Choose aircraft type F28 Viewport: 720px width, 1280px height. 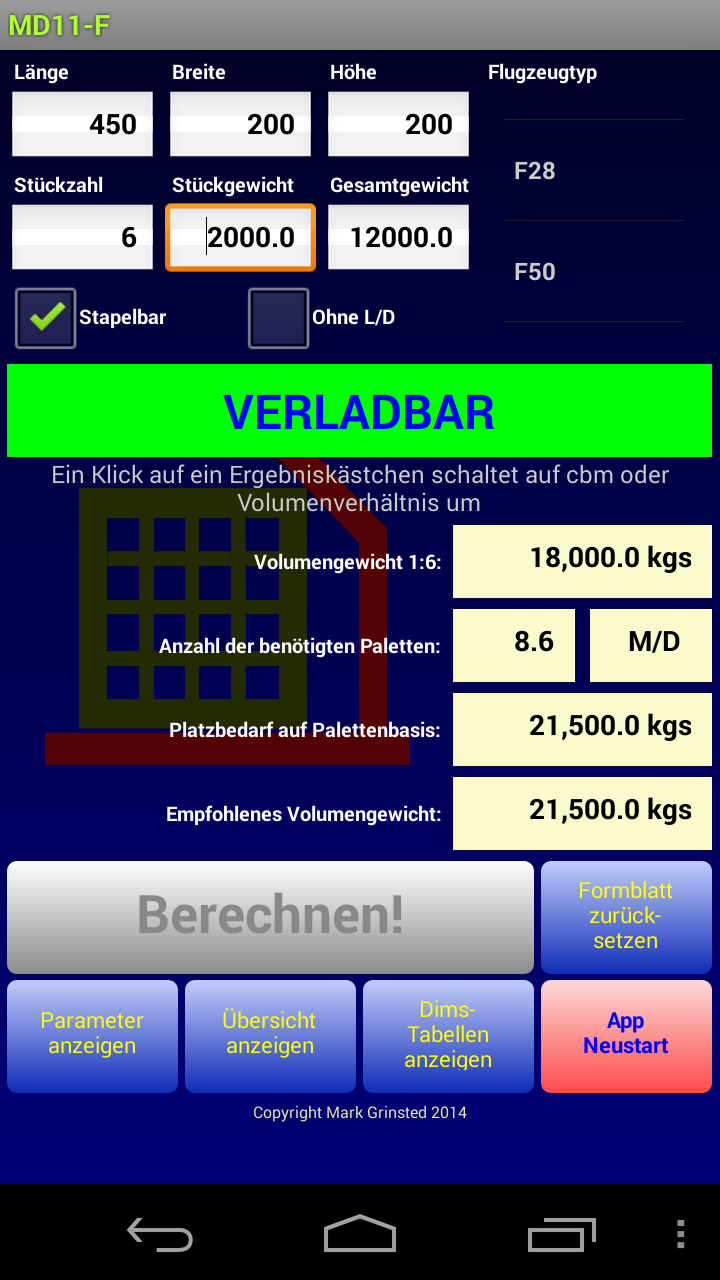(594, 171)
